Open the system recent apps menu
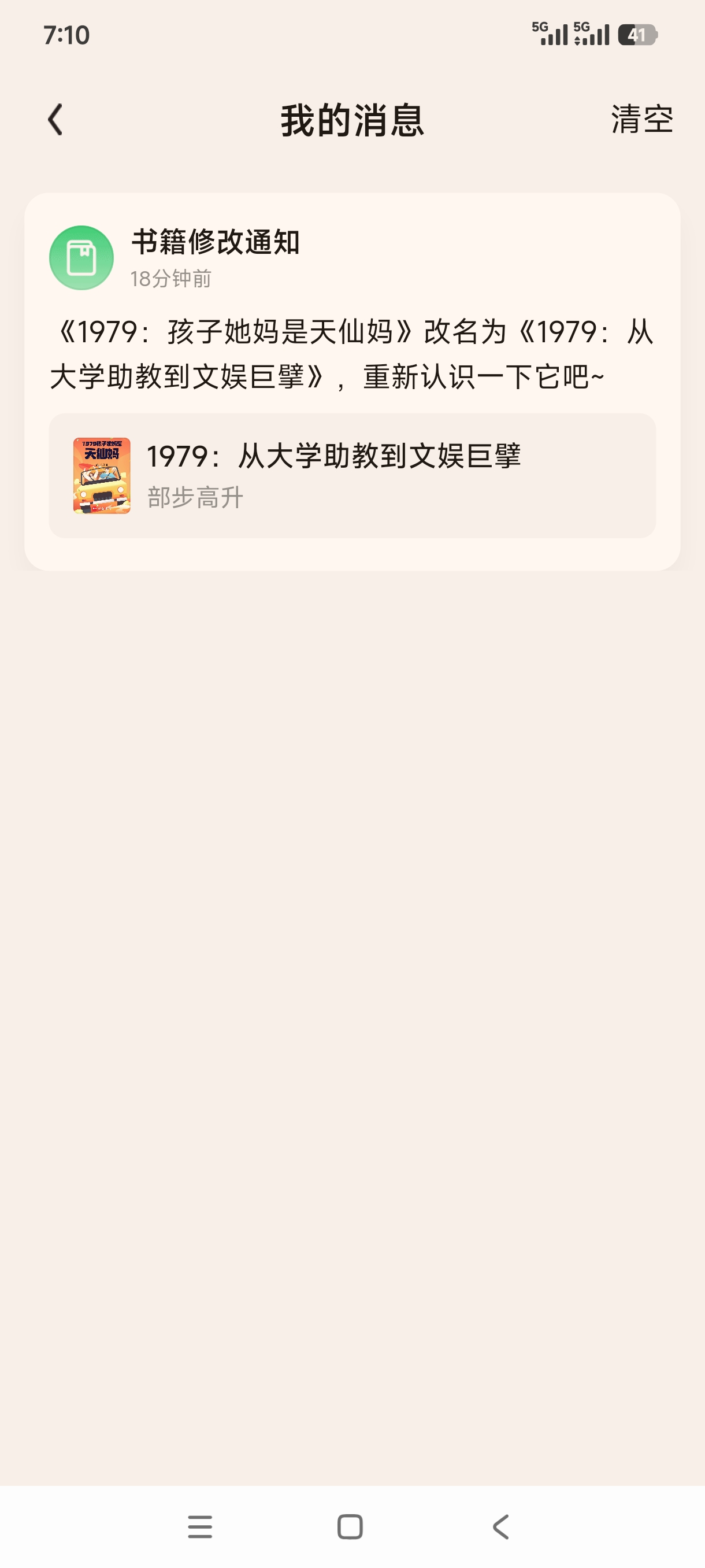705x1568 pixels. point(200,1526)
